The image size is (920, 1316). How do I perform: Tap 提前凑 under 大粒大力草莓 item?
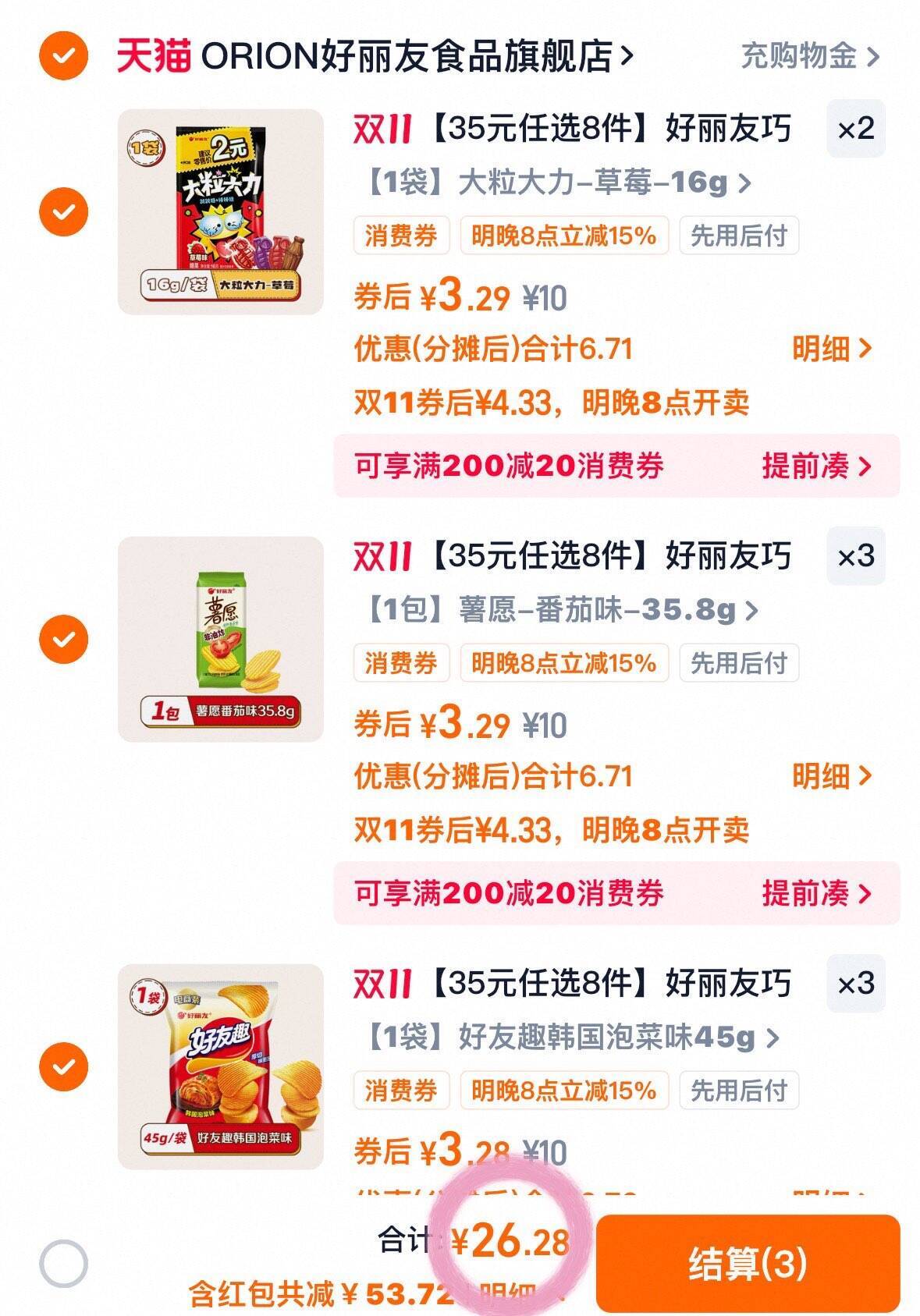(815, 466)
